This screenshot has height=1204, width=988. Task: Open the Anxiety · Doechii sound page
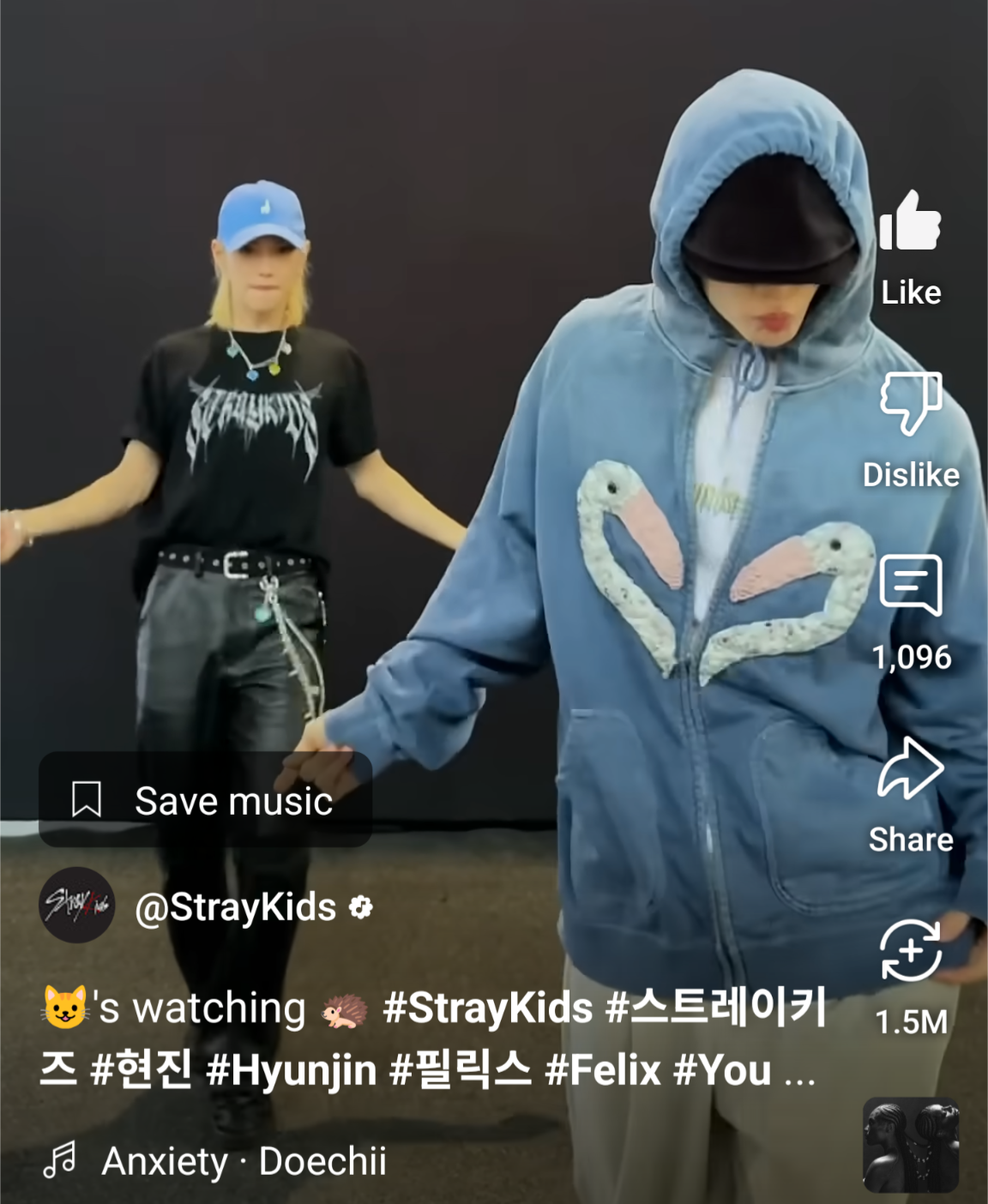click(243, 1161)
